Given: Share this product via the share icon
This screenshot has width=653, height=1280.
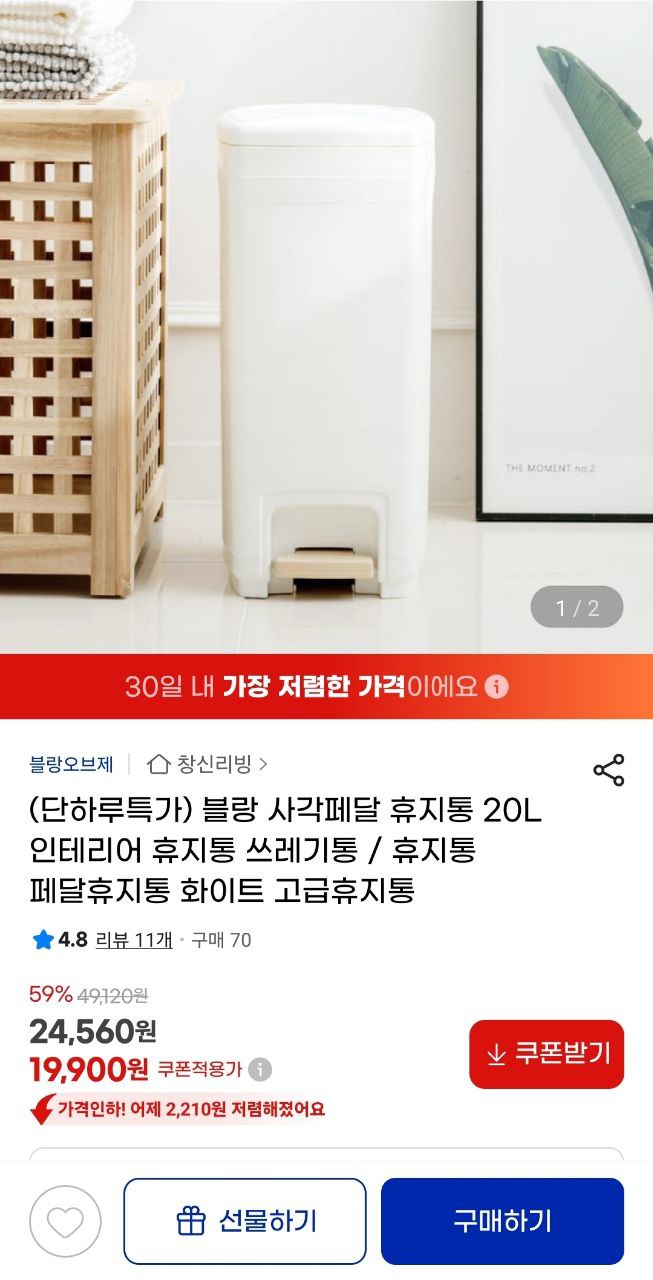Looking at the screenshot, I should (x=608, y=769).
